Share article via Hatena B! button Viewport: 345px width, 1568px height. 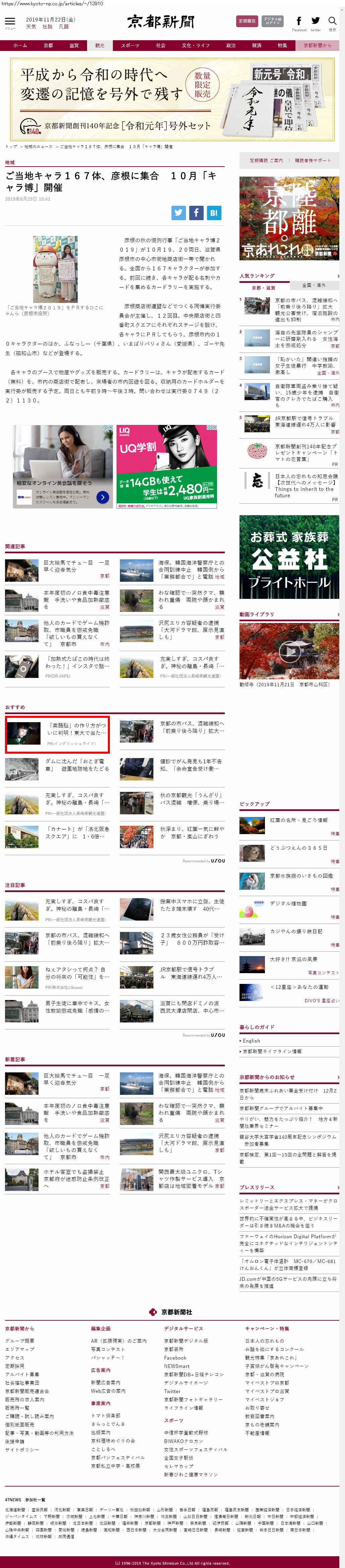[x=214, y=212]
